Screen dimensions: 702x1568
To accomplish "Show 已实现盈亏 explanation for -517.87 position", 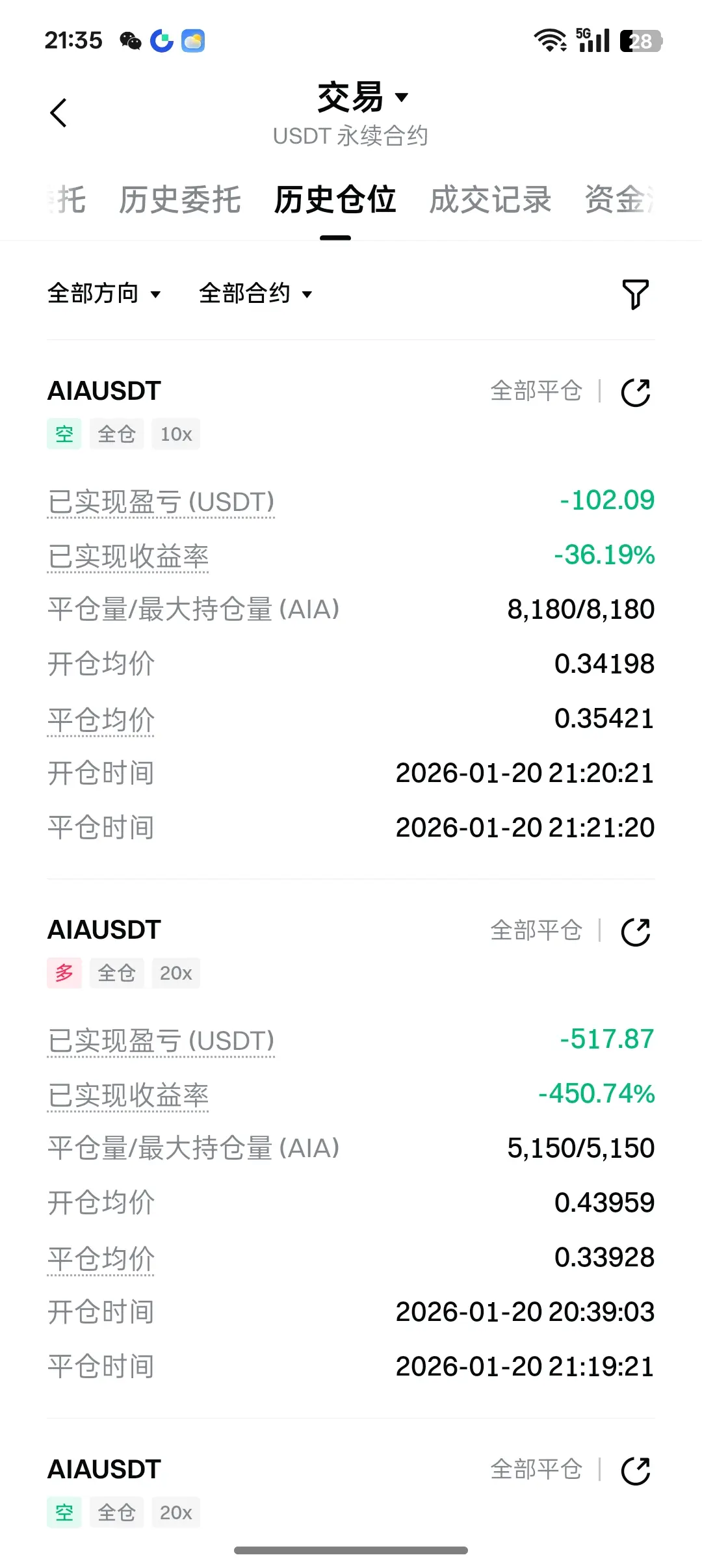I will click(x=161, y=1041).
